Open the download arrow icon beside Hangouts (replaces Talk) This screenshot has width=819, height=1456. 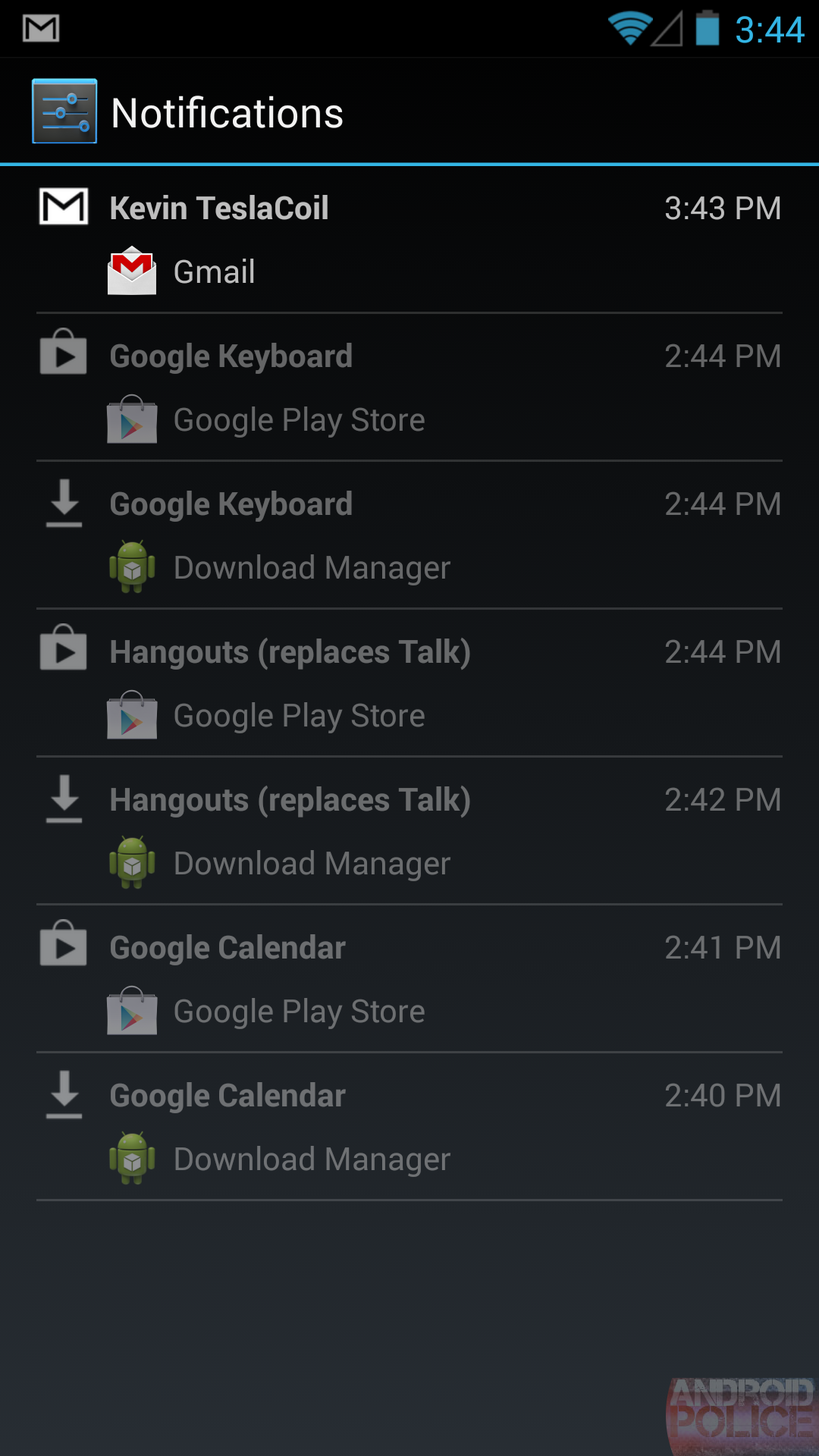[64, 799]
